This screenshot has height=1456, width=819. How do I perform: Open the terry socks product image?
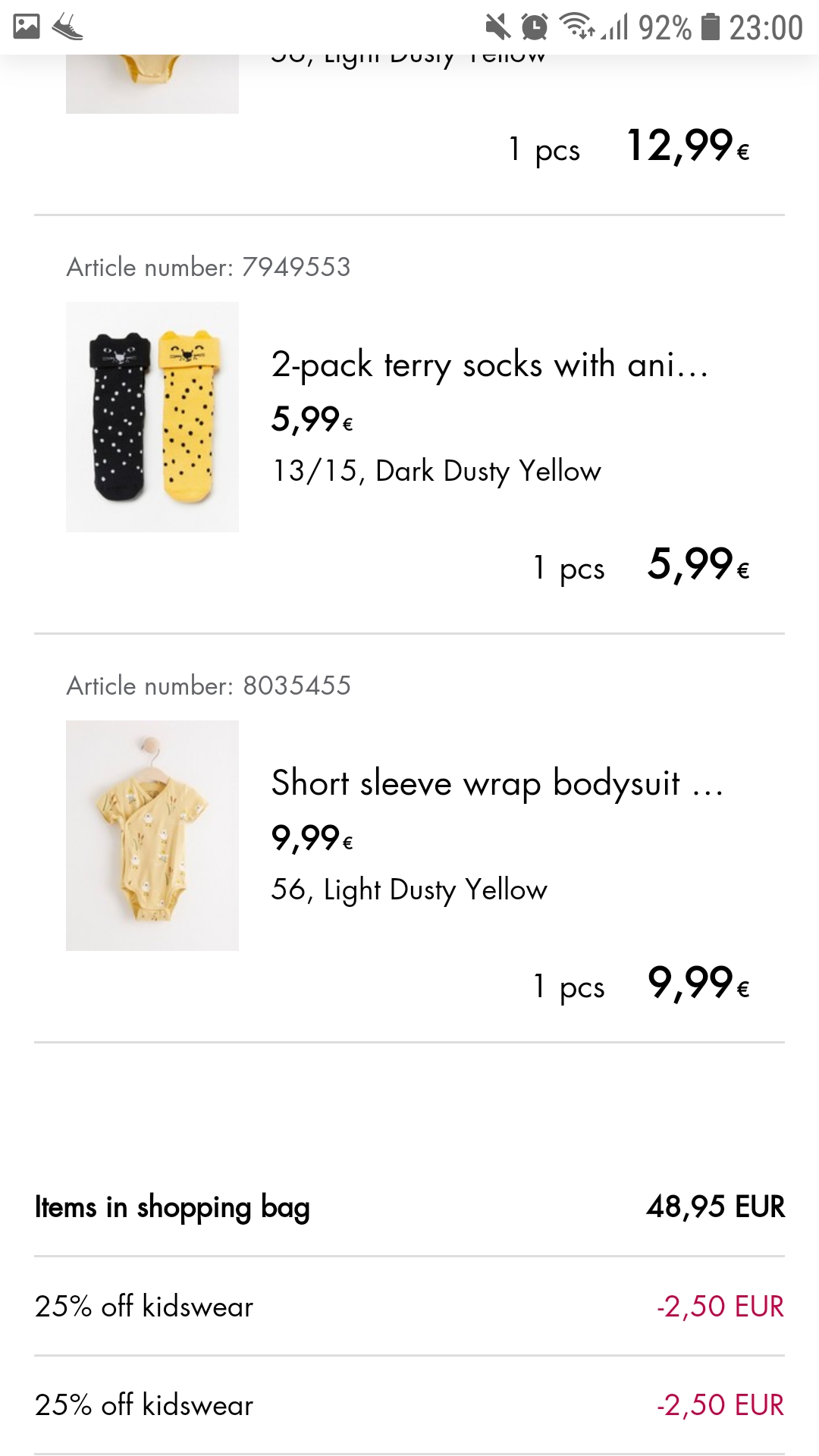tap(152, 417)
